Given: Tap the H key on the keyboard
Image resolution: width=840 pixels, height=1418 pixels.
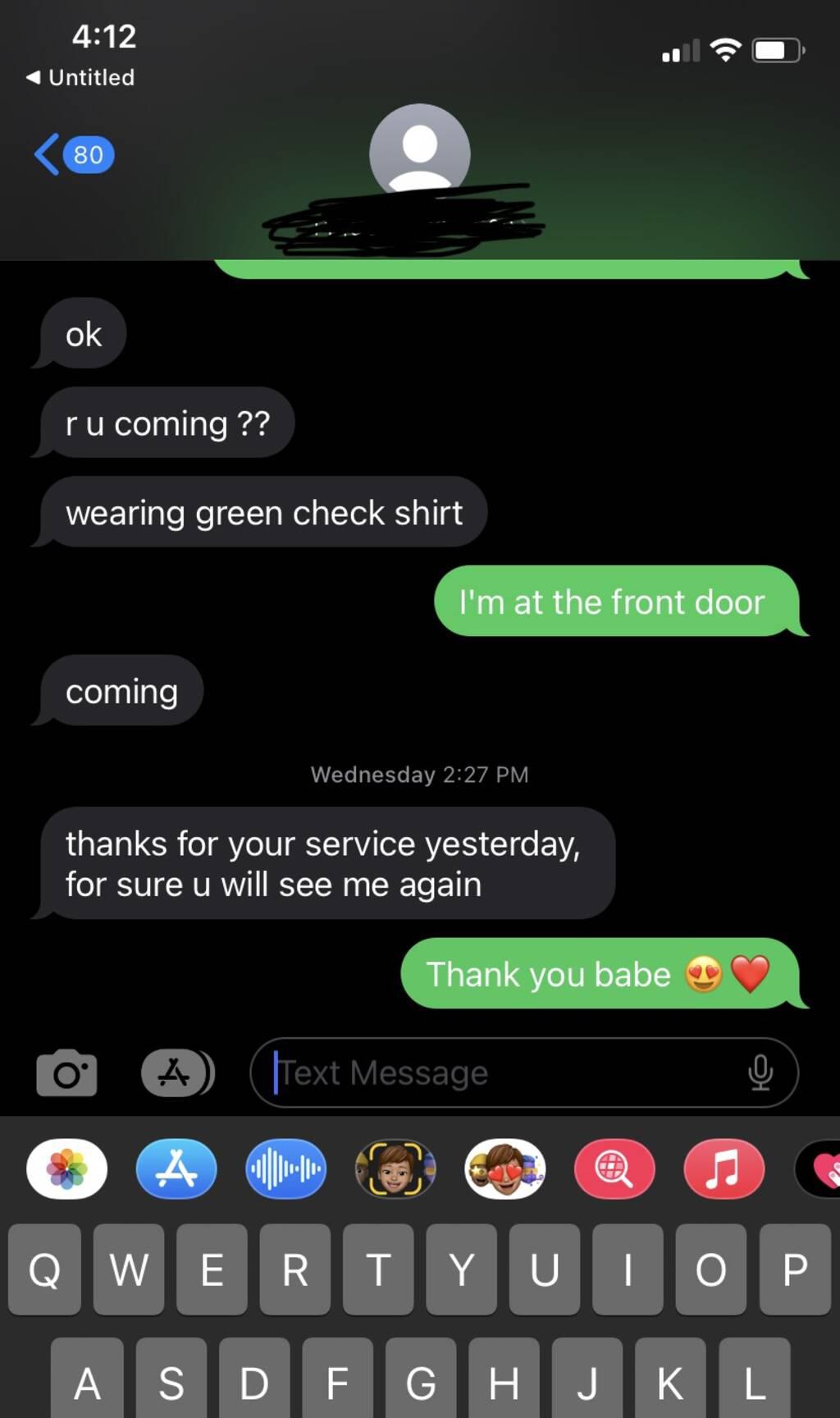Looking at the screenshot, I should 503,1383.
